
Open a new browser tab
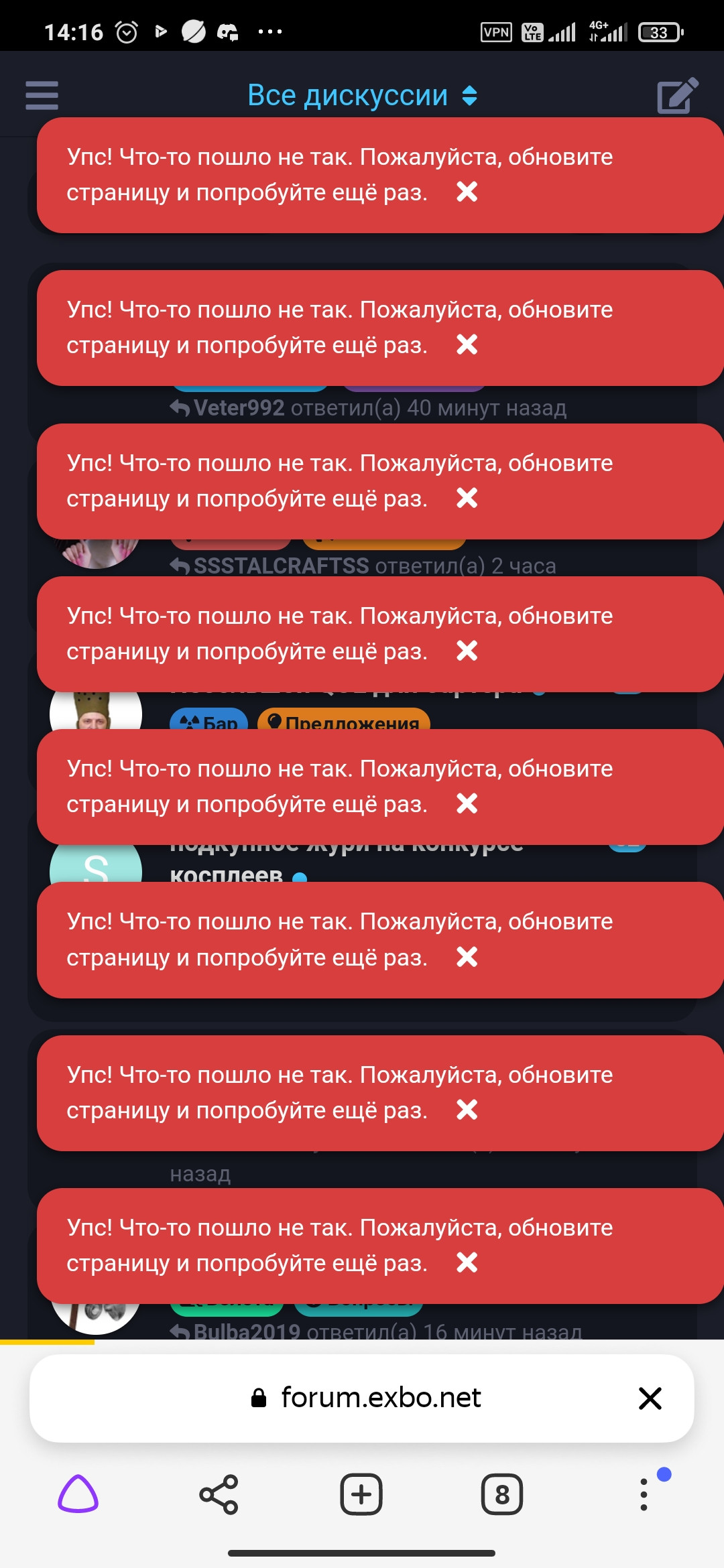click(361, 1494)
